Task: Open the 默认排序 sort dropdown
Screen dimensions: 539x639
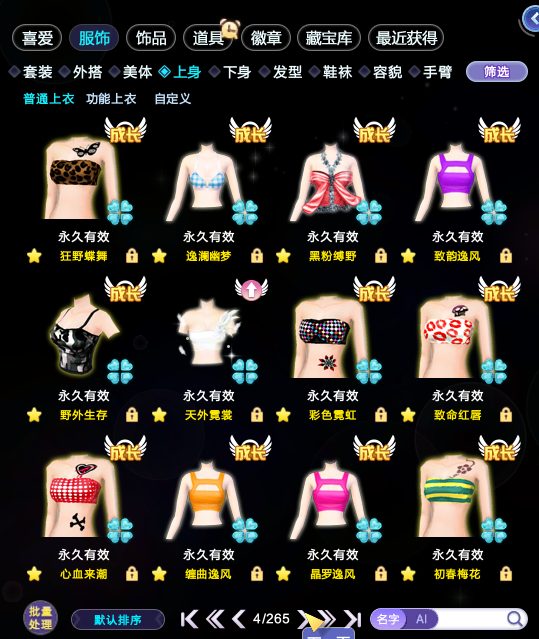Action: coord(118,620)
